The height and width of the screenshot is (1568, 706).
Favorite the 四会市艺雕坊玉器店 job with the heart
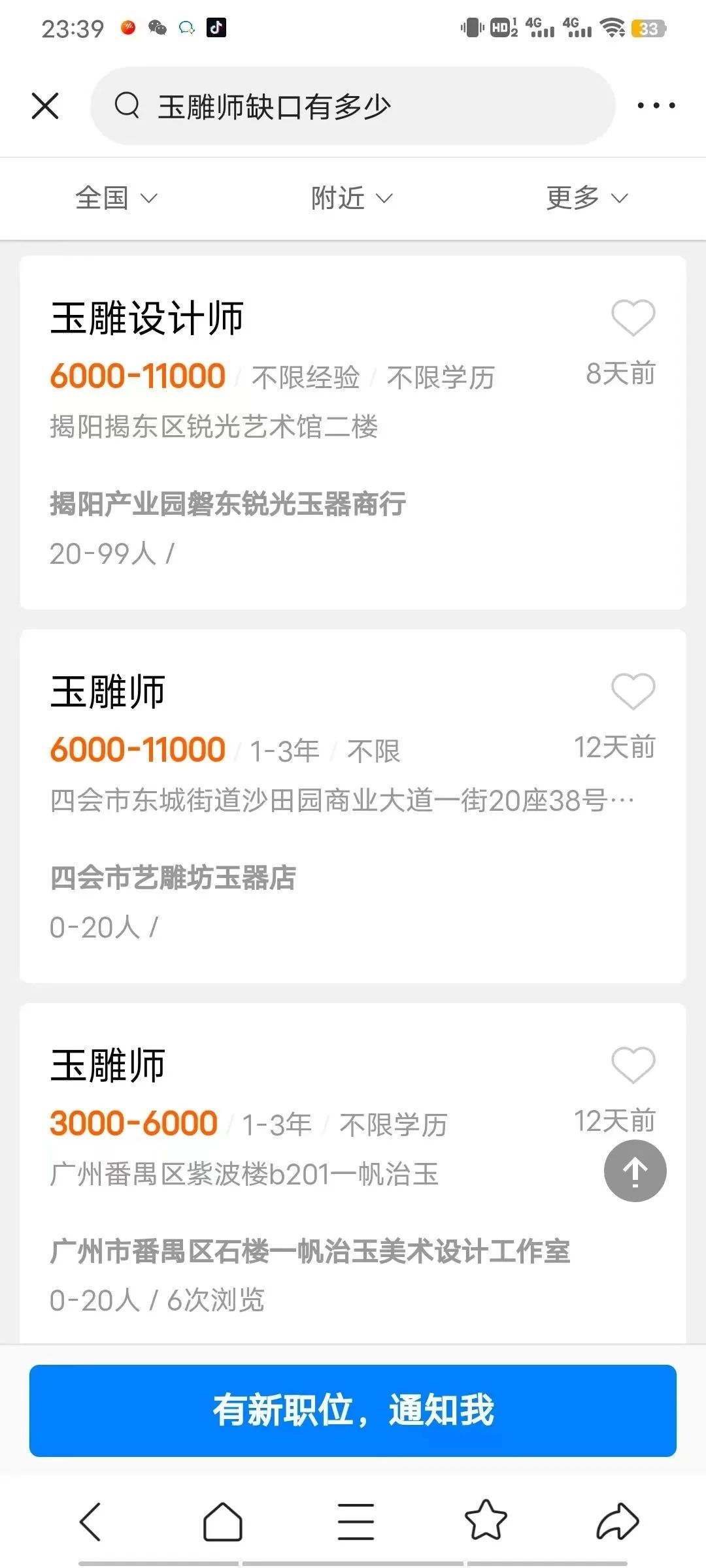tap(633, 691)
